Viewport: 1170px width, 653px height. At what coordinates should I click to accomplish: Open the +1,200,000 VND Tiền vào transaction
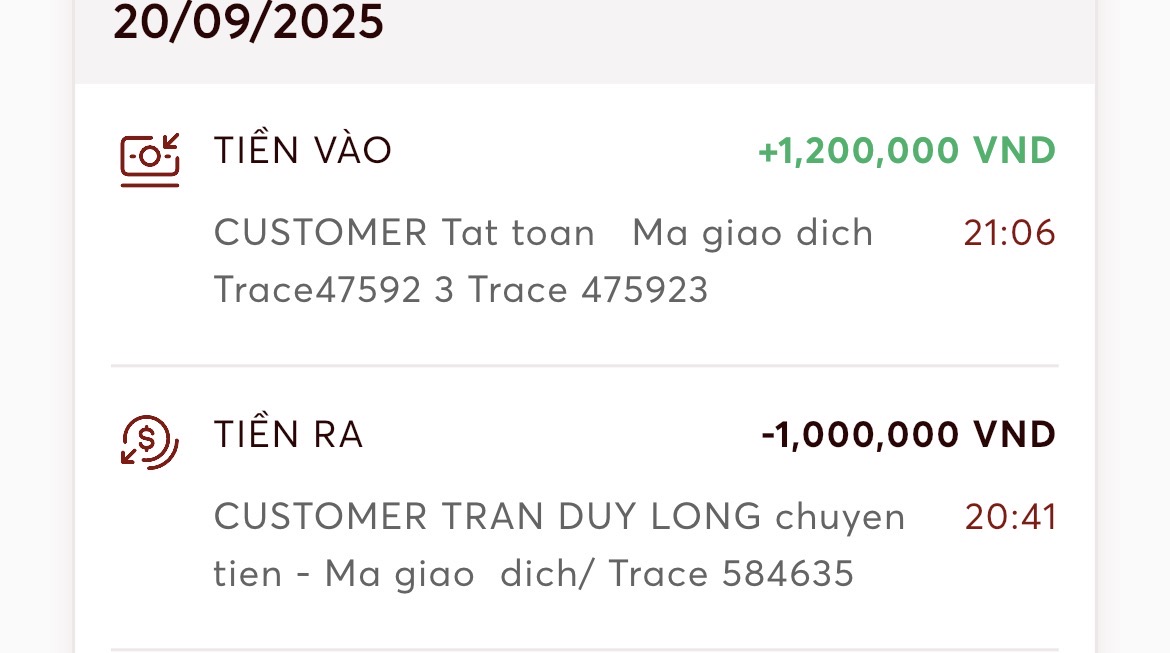[x=584, y=222]
